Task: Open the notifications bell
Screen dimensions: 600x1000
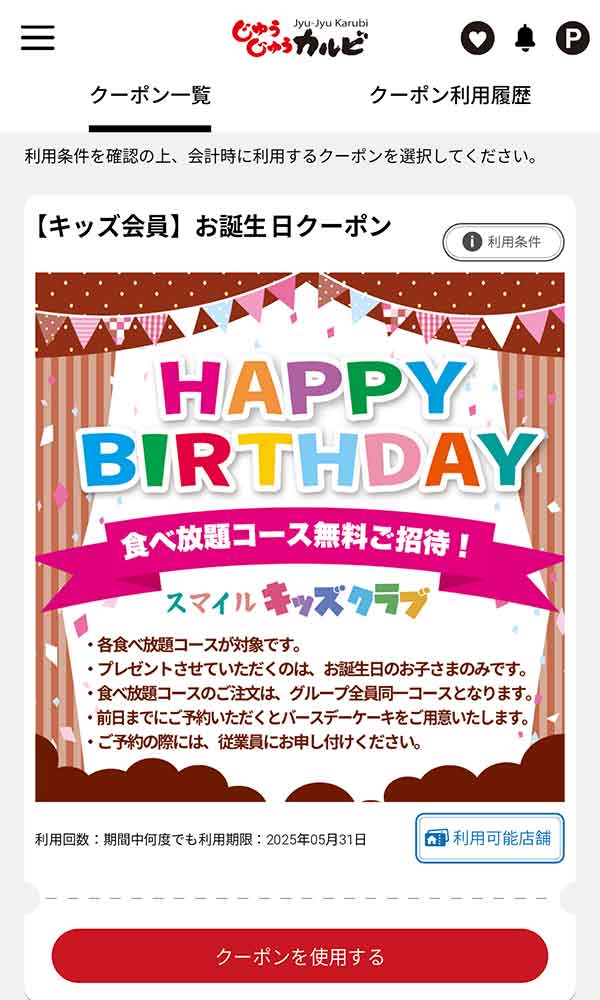Action: 525,38
